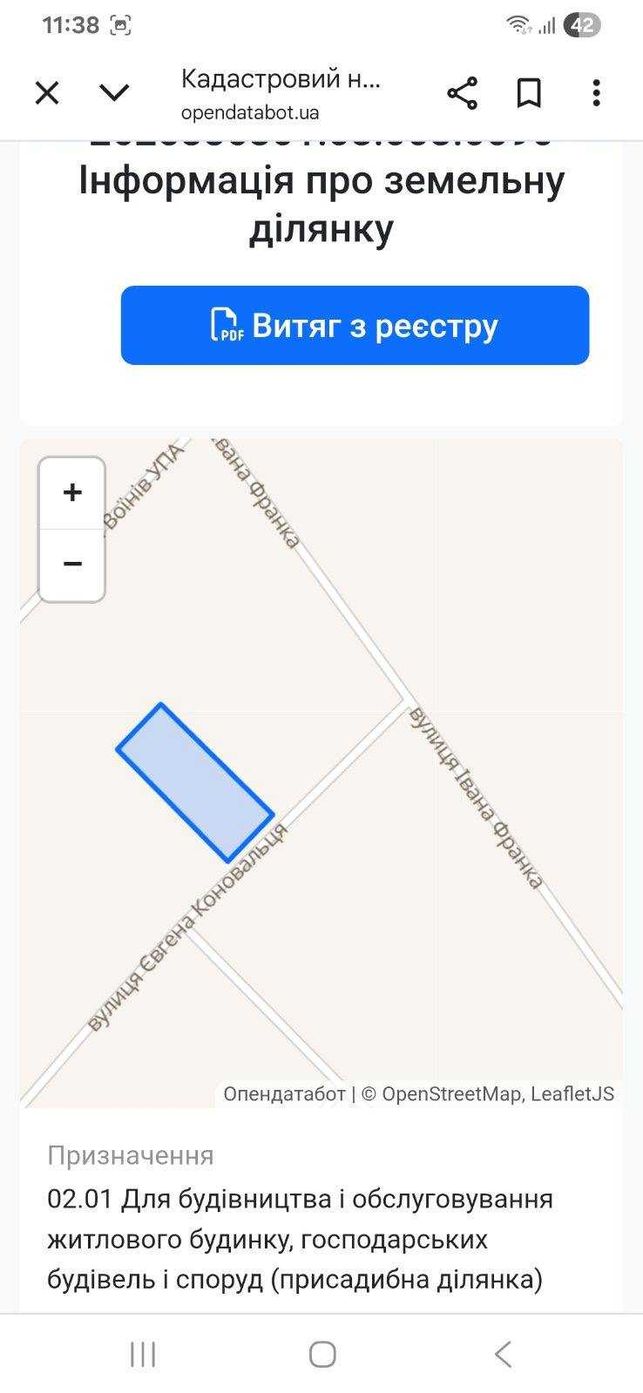Expand the tab options chevron
643x1393 pixels.
[115, 93]
